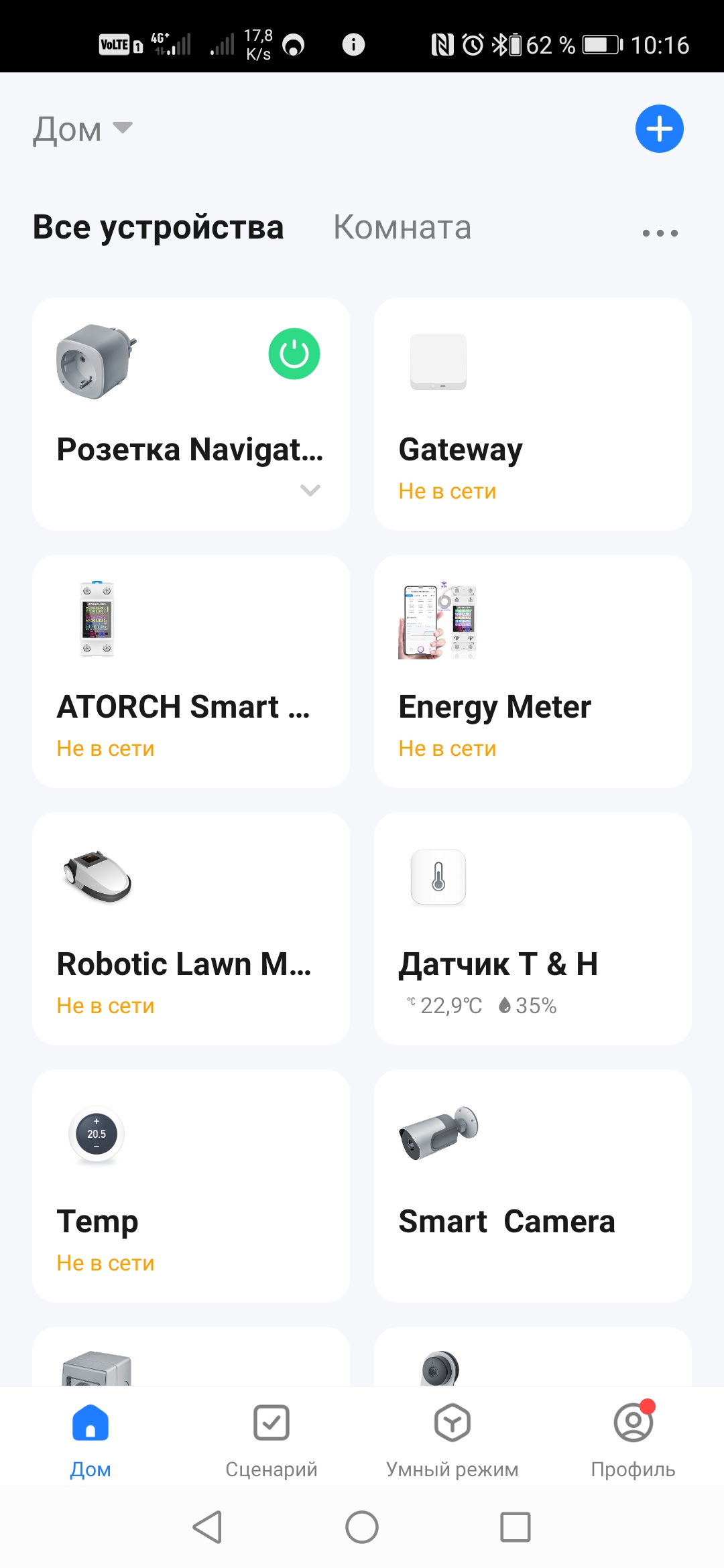Expand the Розетка Navigator card chevron

[310, 491]
